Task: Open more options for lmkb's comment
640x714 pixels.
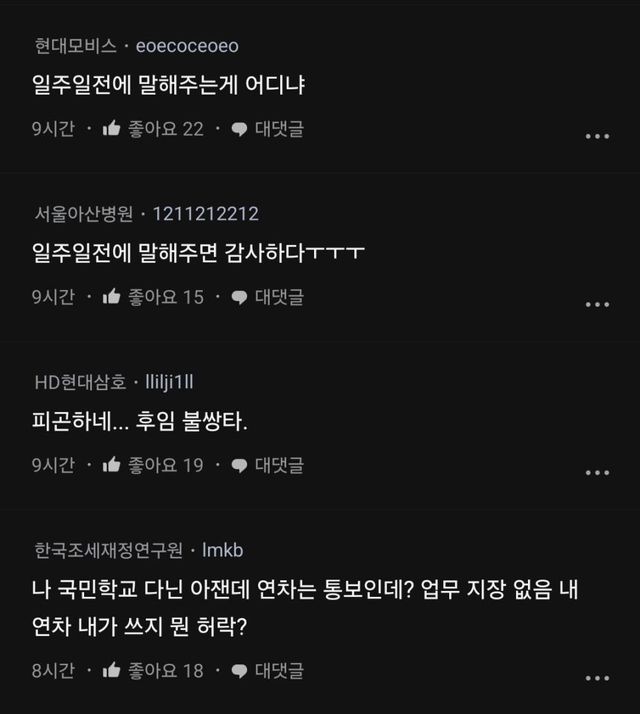Action: (x=597, y=678)
